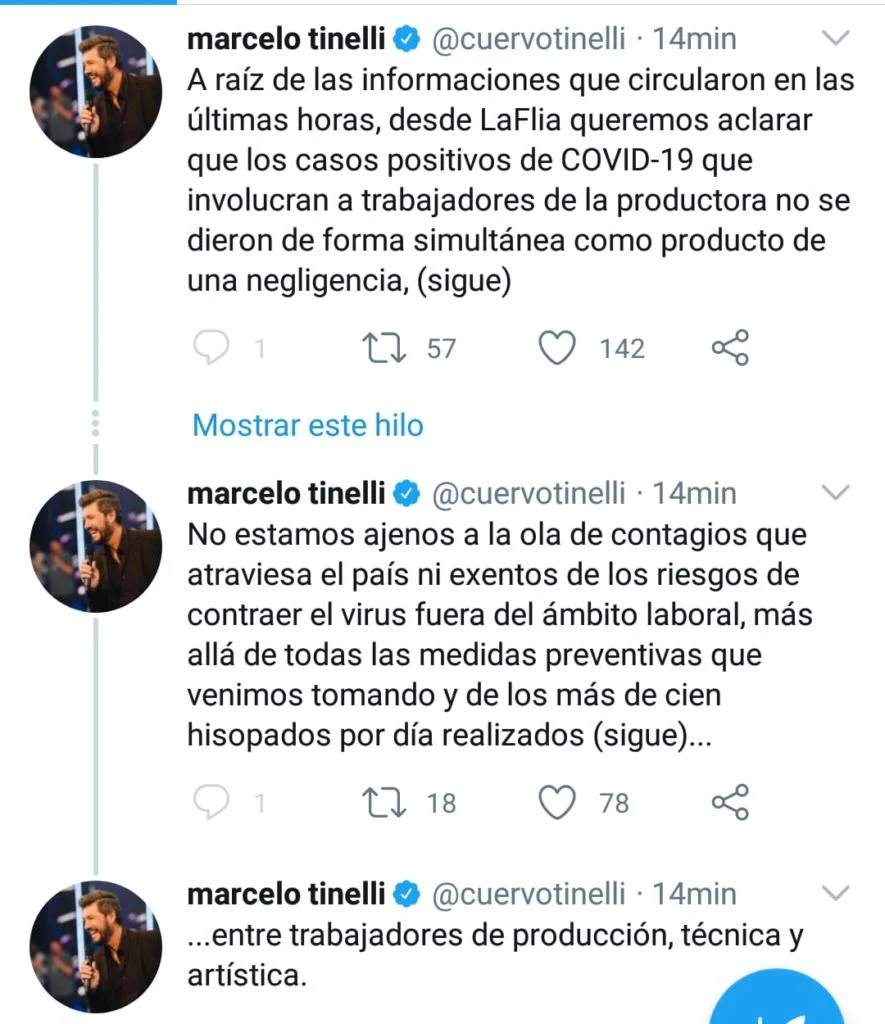Like the tweet with 142 likes
The width and height of the screenshot is (885, 1024).
coord(558,348)
